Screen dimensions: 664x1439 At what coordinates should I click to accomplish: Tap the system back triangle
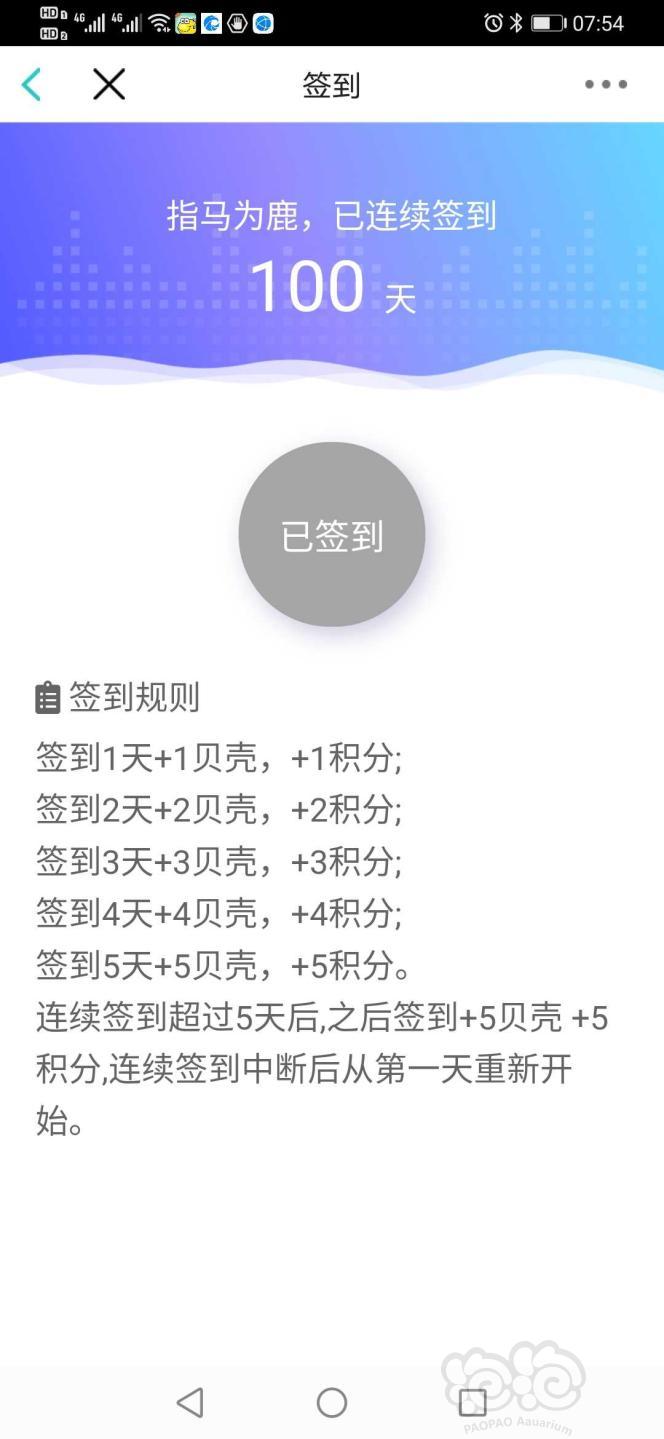[x=190, y=1402]
